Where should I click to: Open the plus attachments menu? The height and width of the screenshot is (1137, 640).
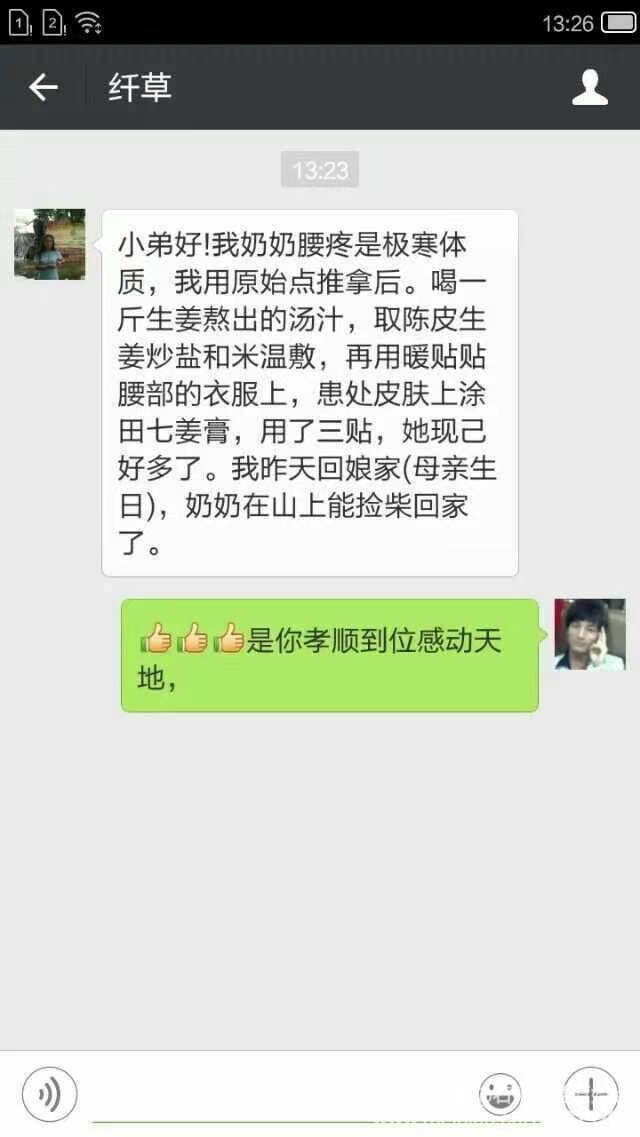pyautogui.click(x=590, y=1094)
